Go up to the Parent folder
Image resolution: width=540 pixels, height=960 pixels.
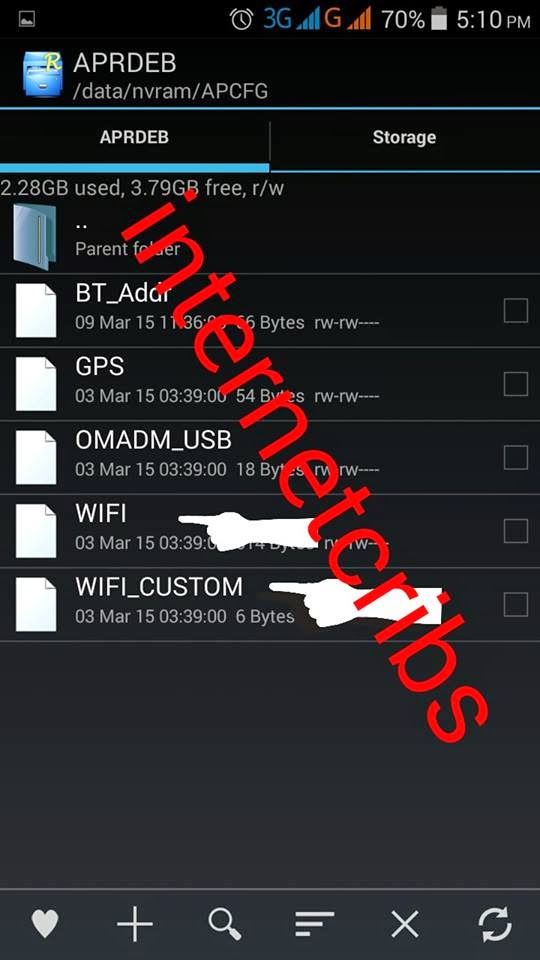pos(270,237)
